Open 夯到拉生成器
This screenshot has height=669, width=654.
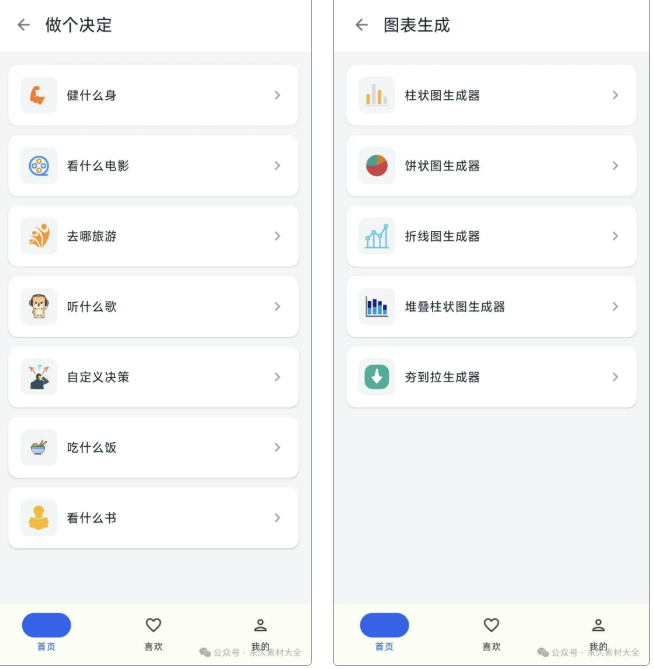(x=491, y=377)
